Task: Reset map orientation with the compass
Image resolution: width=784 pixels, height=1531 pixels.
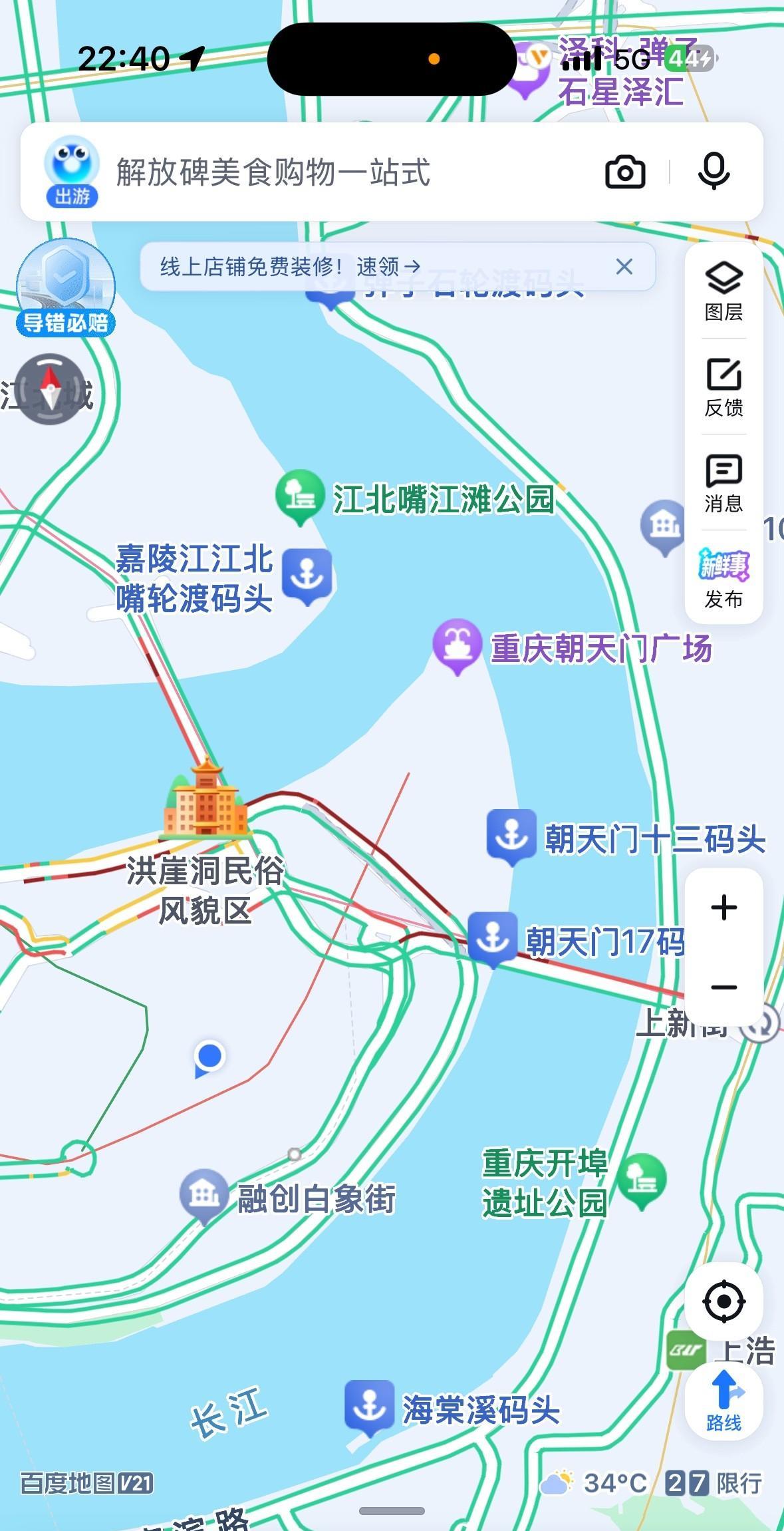Action: click(51, 389)
